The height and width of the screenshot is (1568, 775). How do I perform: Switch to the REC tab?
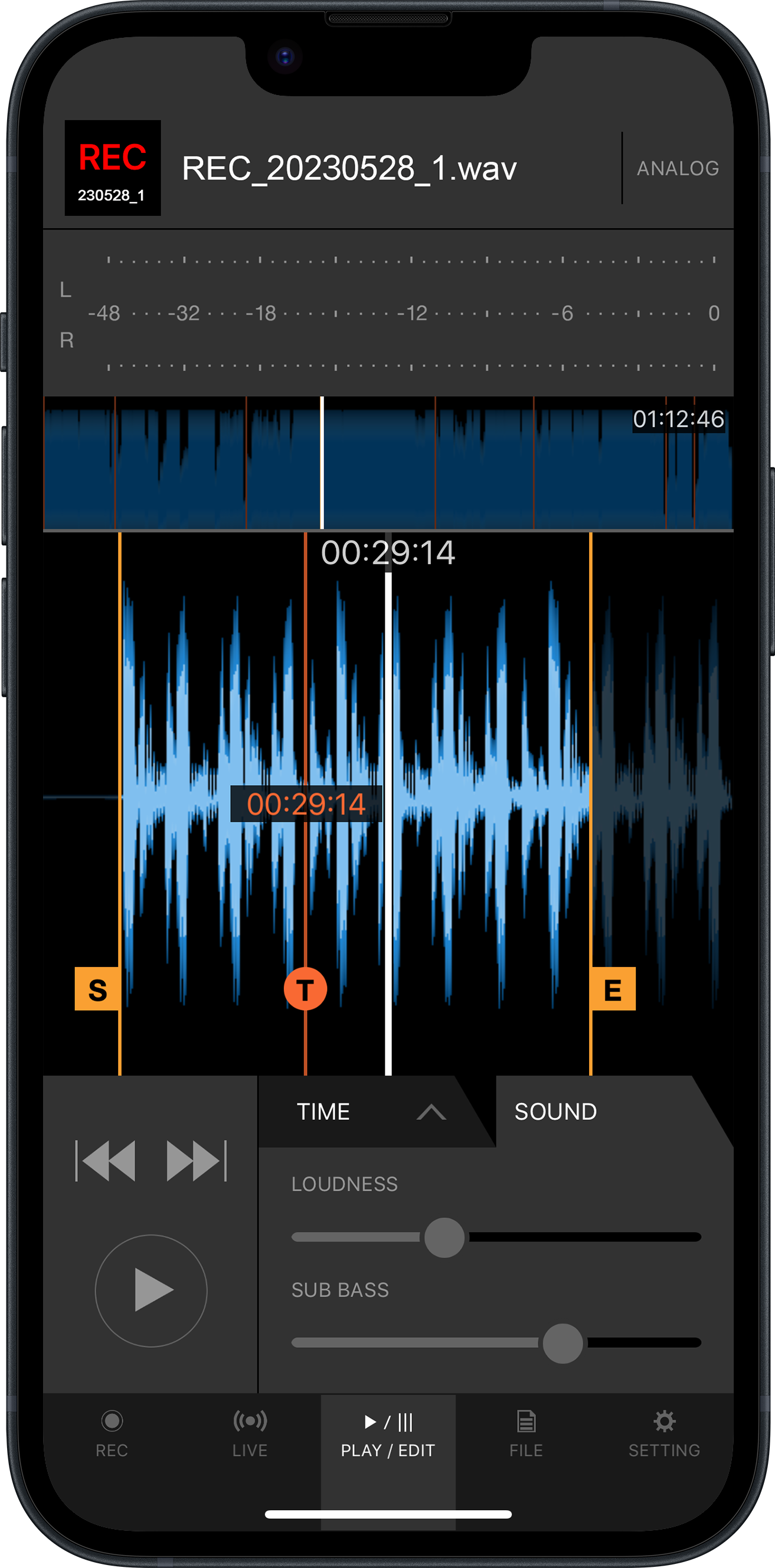click(x=112, y=1433)
